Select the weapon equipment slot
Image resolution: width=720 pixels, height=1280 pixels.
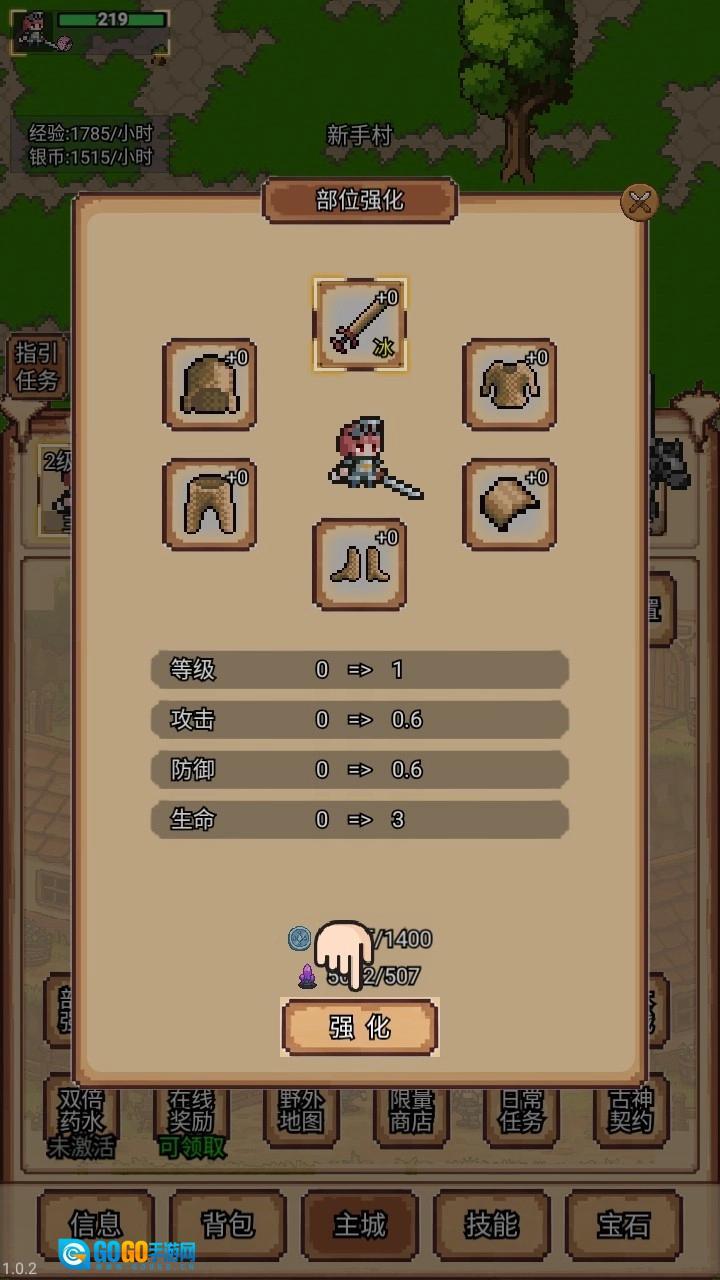coord(360,325)
